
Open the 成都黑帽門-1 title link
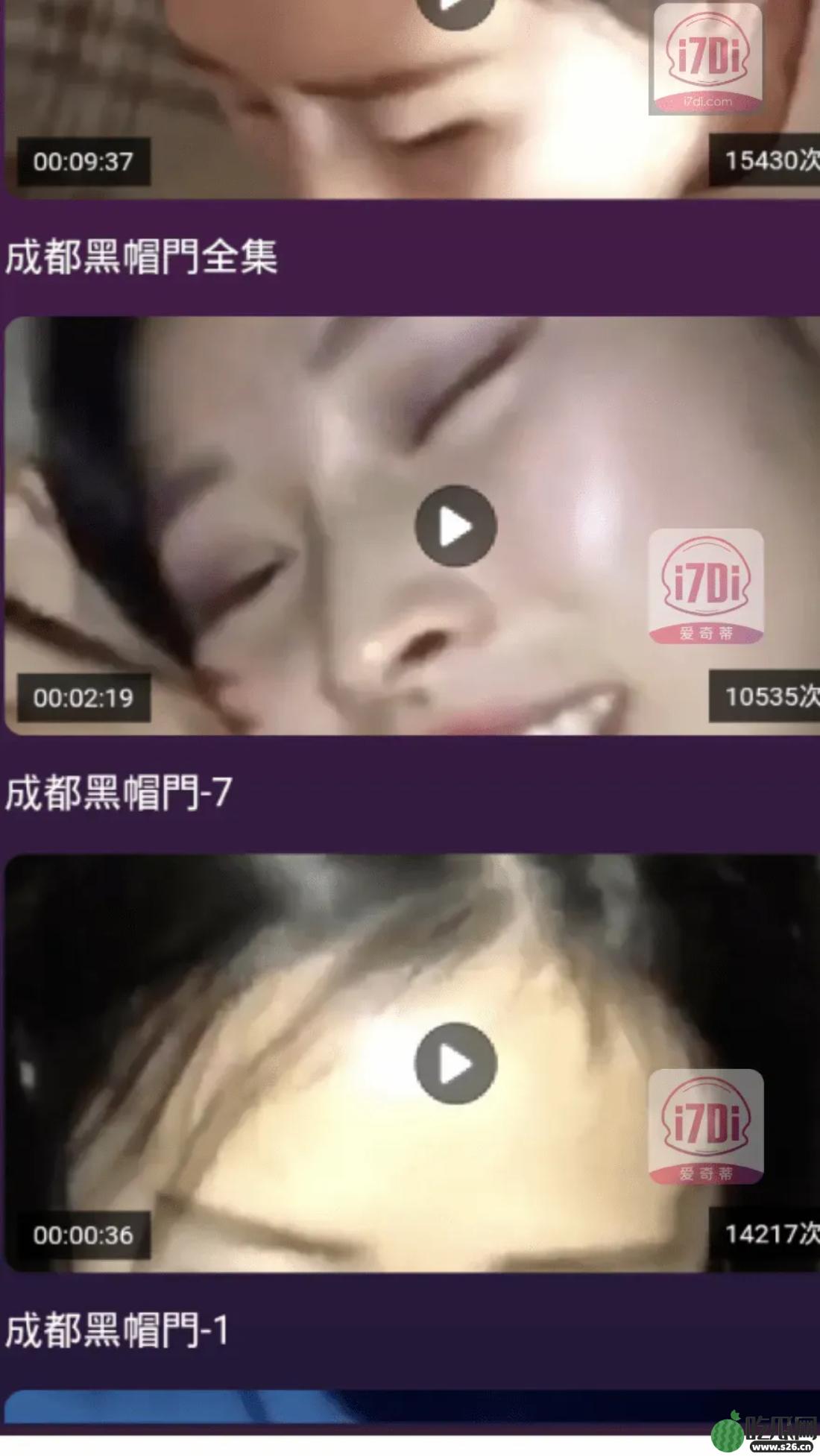click(x=116, y=1331)
